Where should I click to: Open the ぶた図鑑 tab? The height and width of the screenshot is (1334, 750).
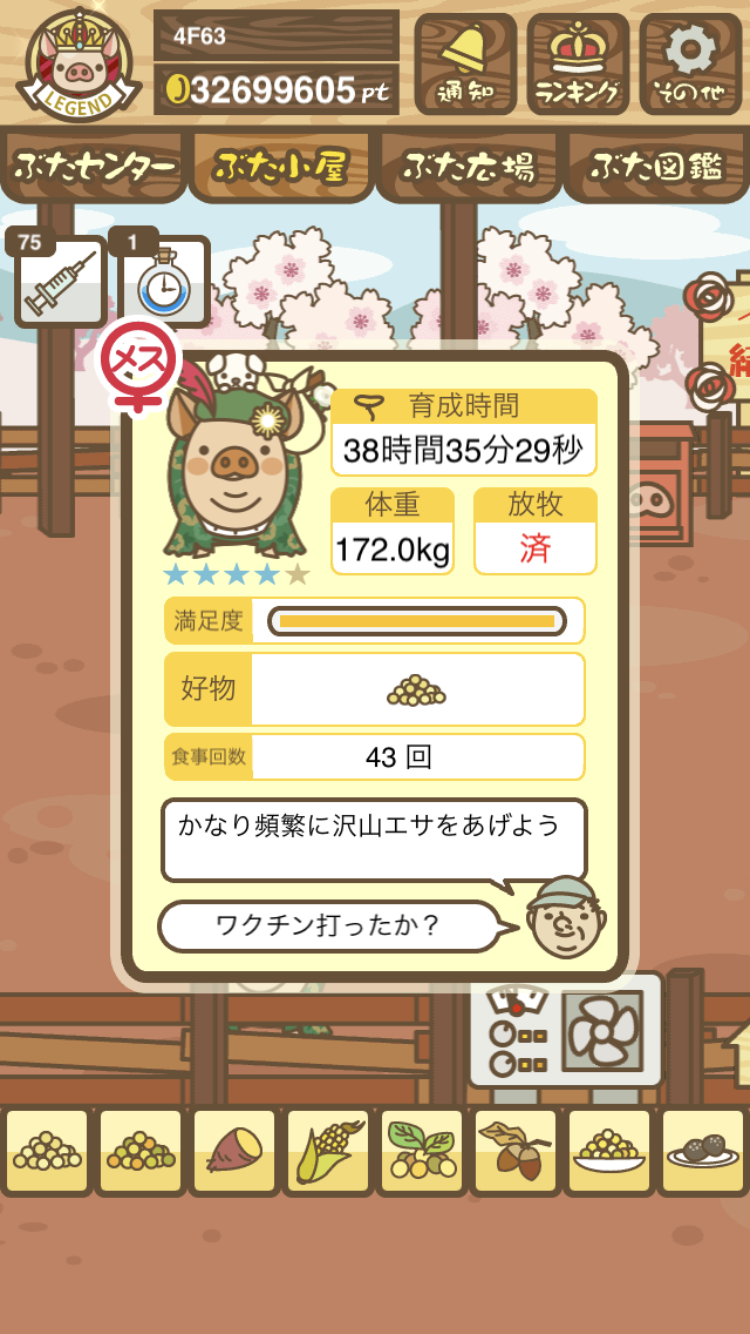656,166
